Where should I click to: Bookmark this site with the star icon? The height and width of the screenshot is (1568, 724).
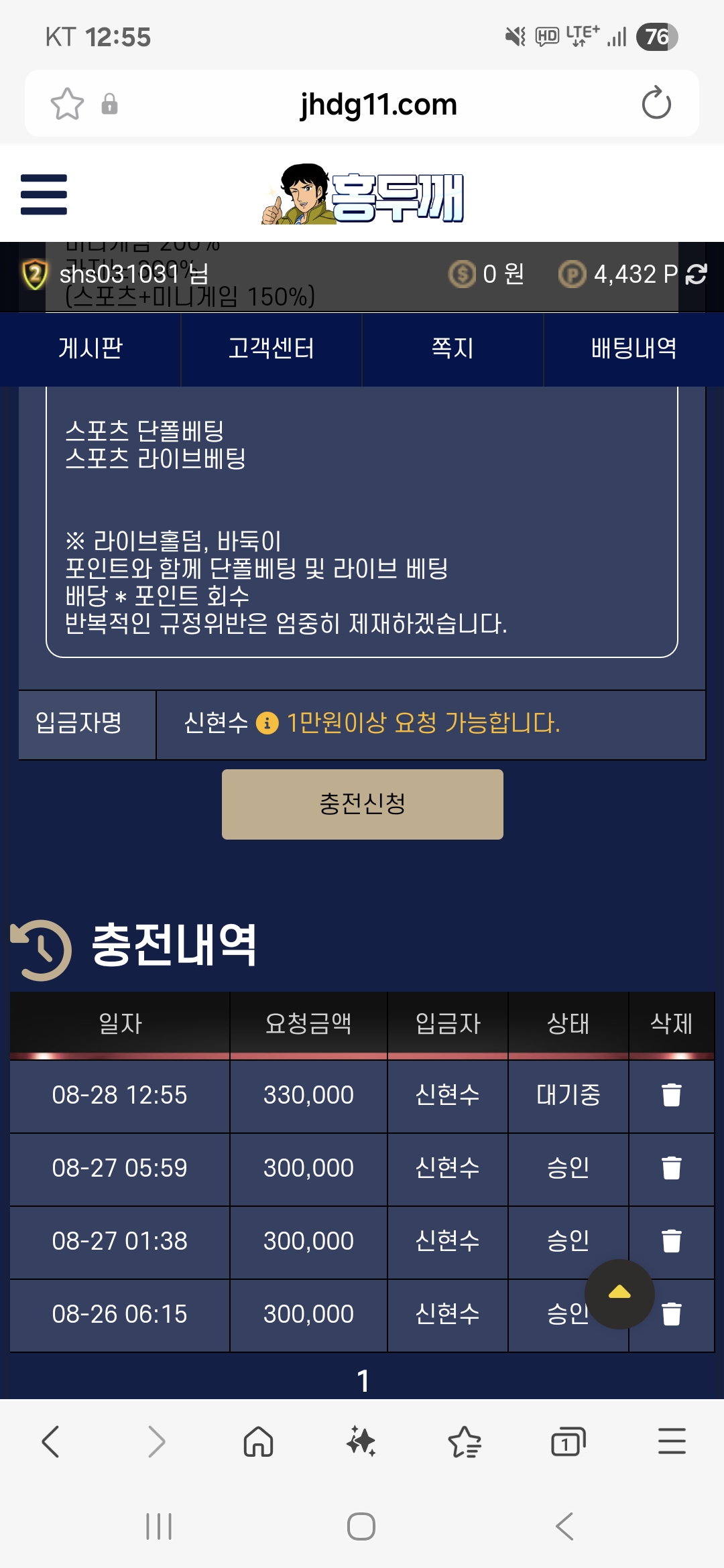click(x=67, y=104)
